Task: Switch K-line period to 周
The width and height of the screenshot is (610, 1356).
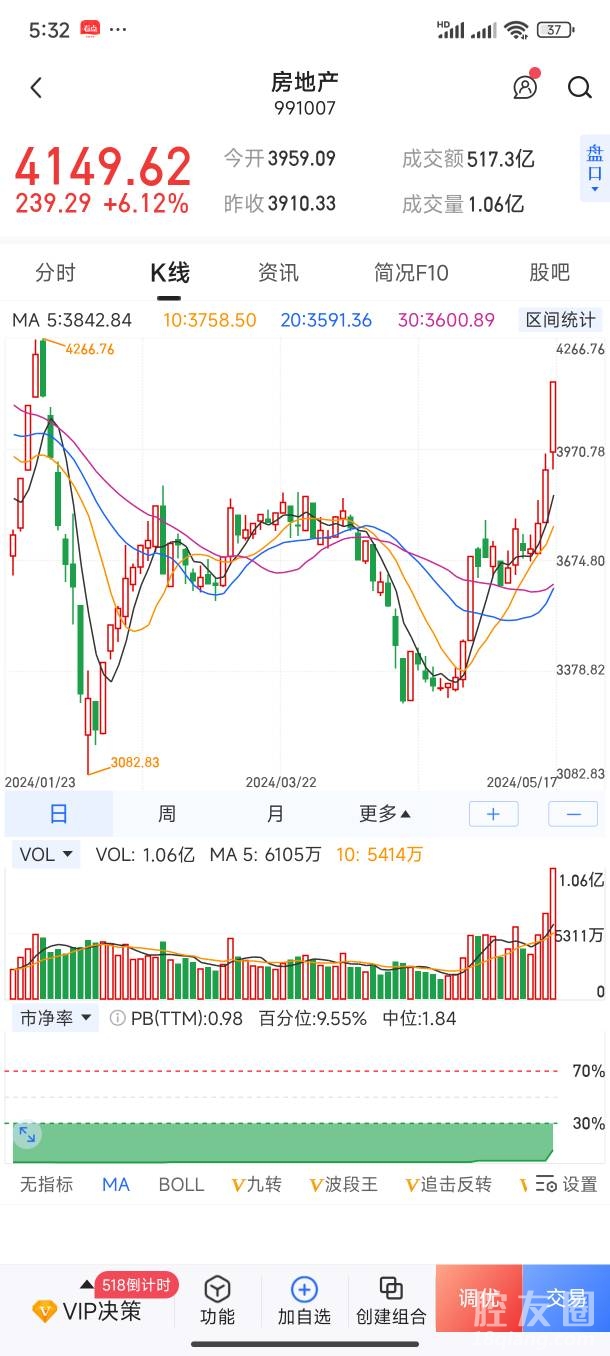Action: pos(167,814)
